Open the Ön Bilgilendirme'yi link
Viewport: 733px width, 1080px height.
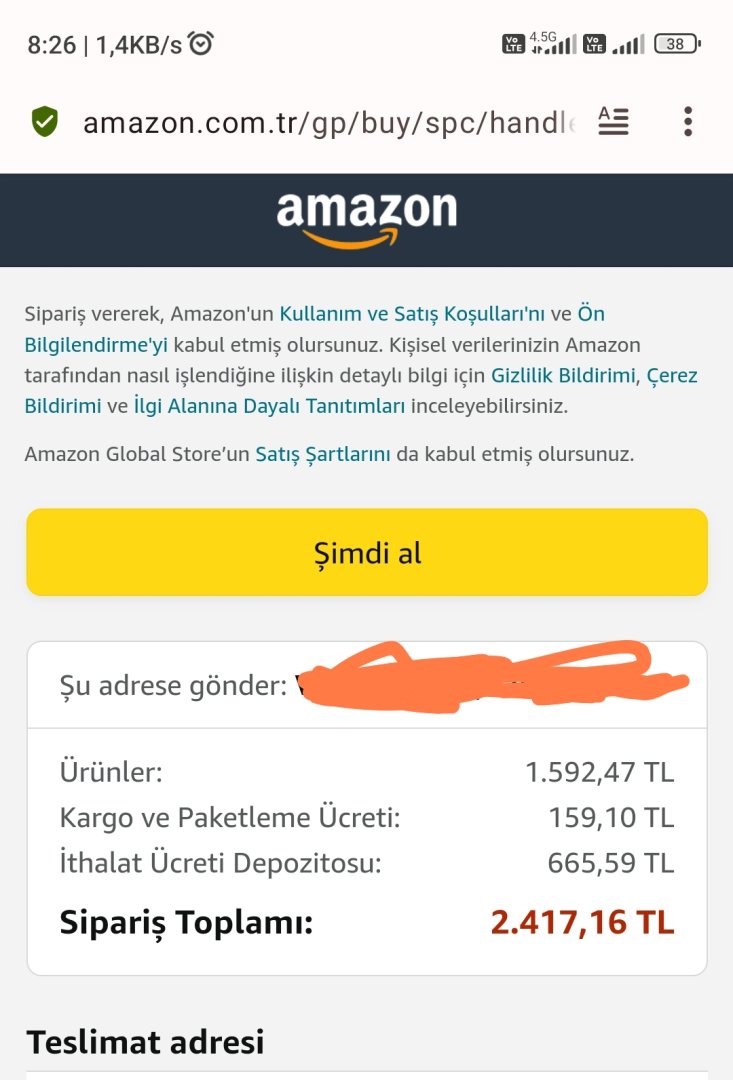97,345
